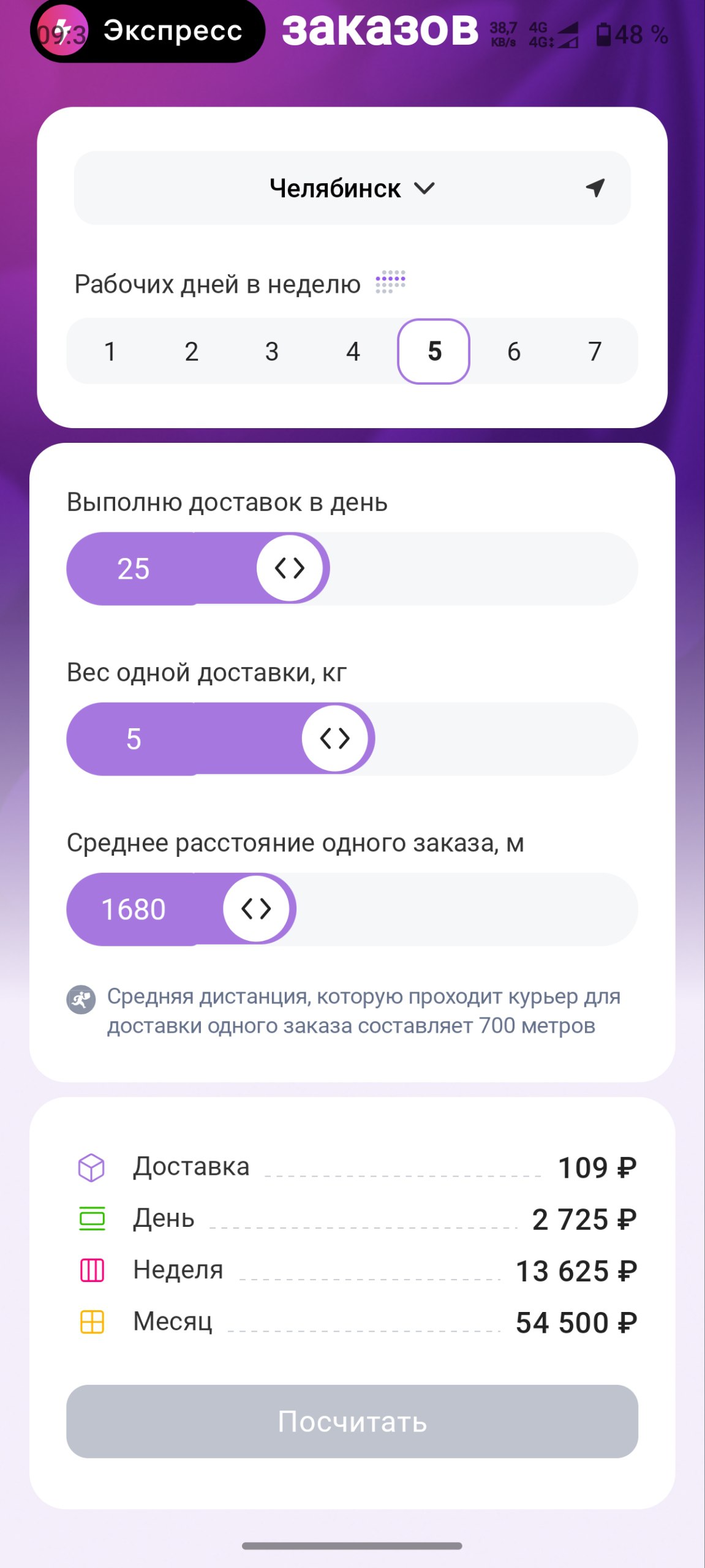Tap the average distance slider handle
Screen dimensions: 705x1568
256,909
